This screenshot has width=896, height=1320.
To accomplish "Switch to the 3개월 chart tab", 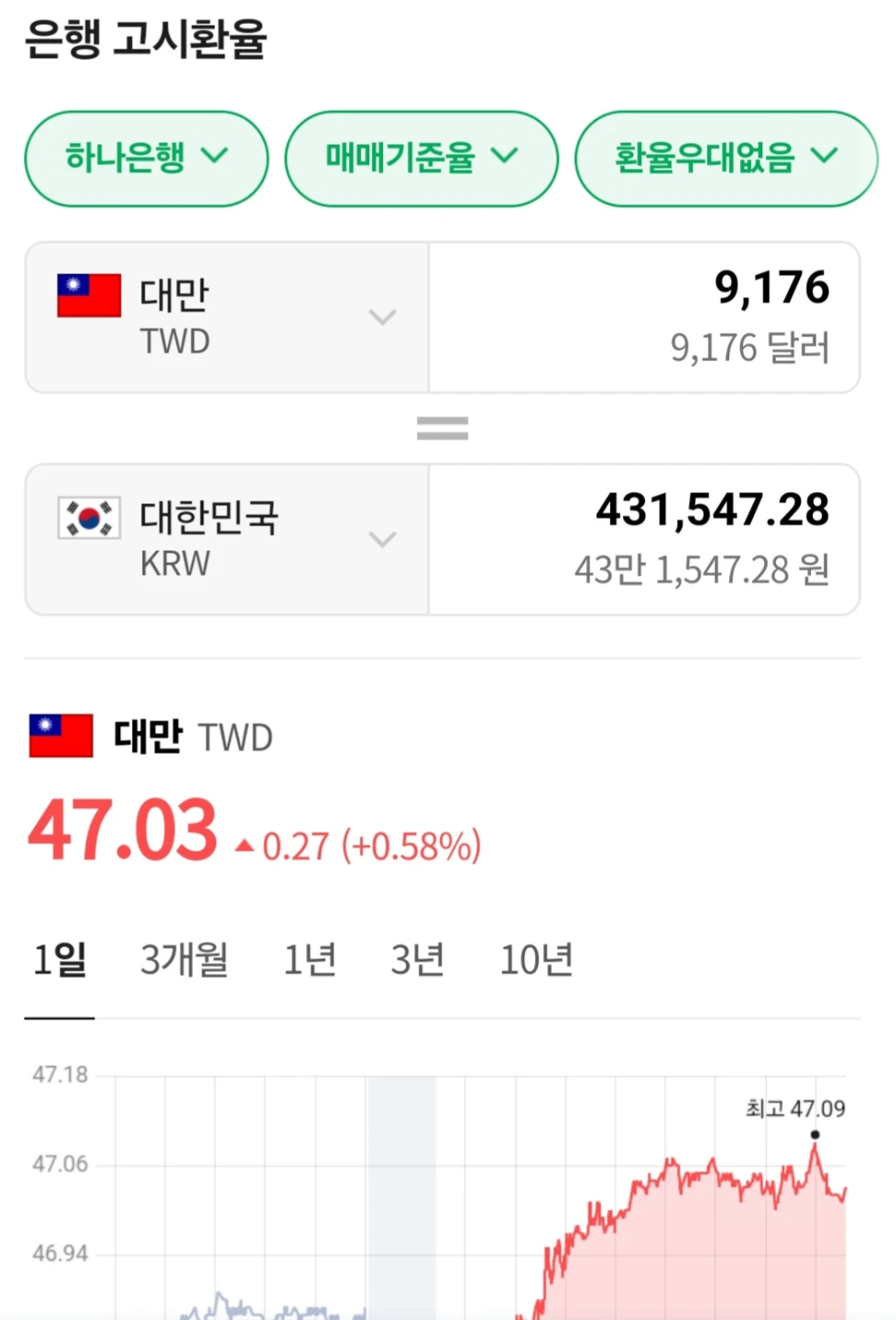I will (x=182, y=958).
